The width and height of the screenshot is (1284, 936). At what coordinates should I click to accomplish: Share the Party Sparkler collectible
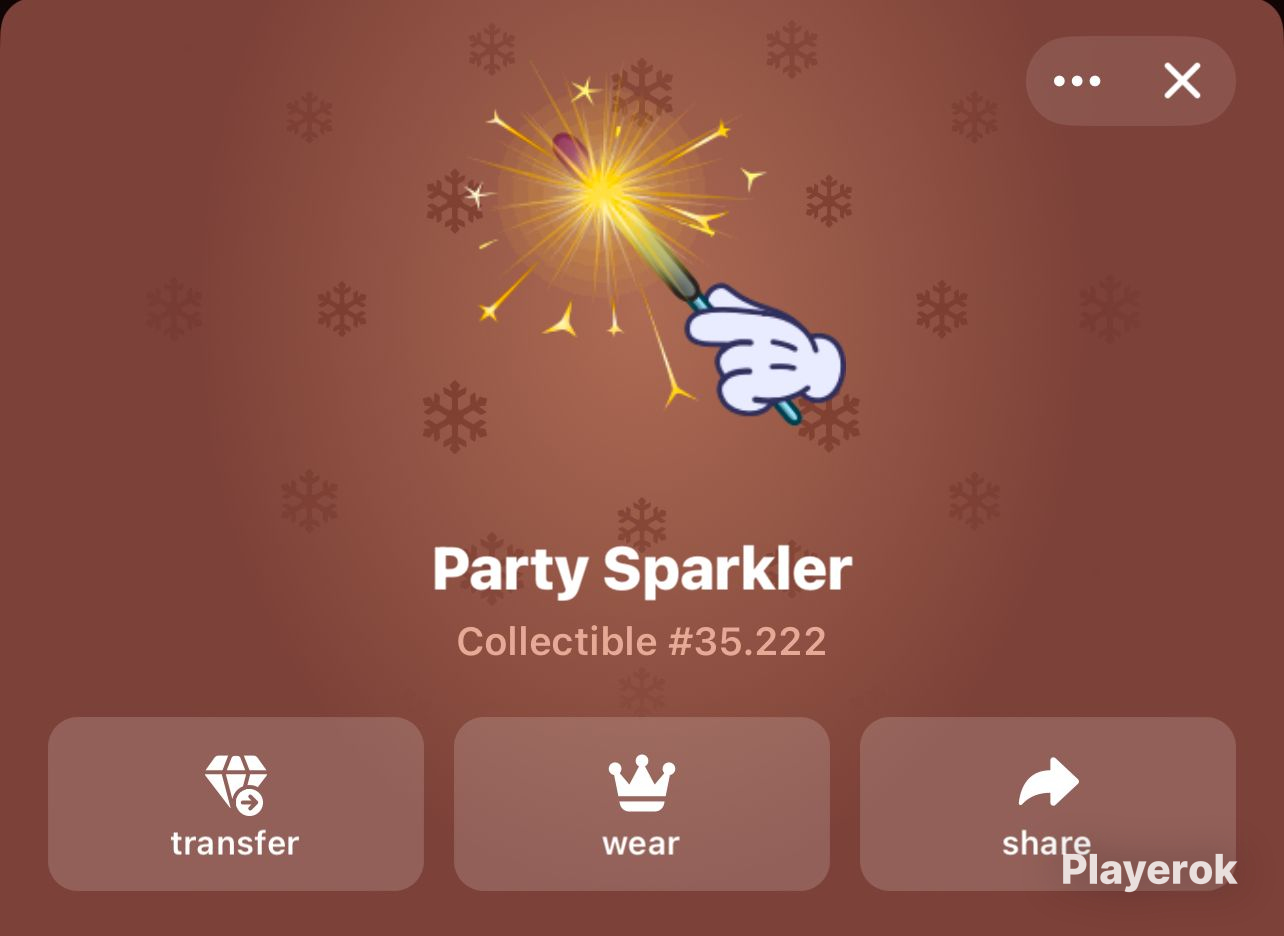tap(1048, 804)
